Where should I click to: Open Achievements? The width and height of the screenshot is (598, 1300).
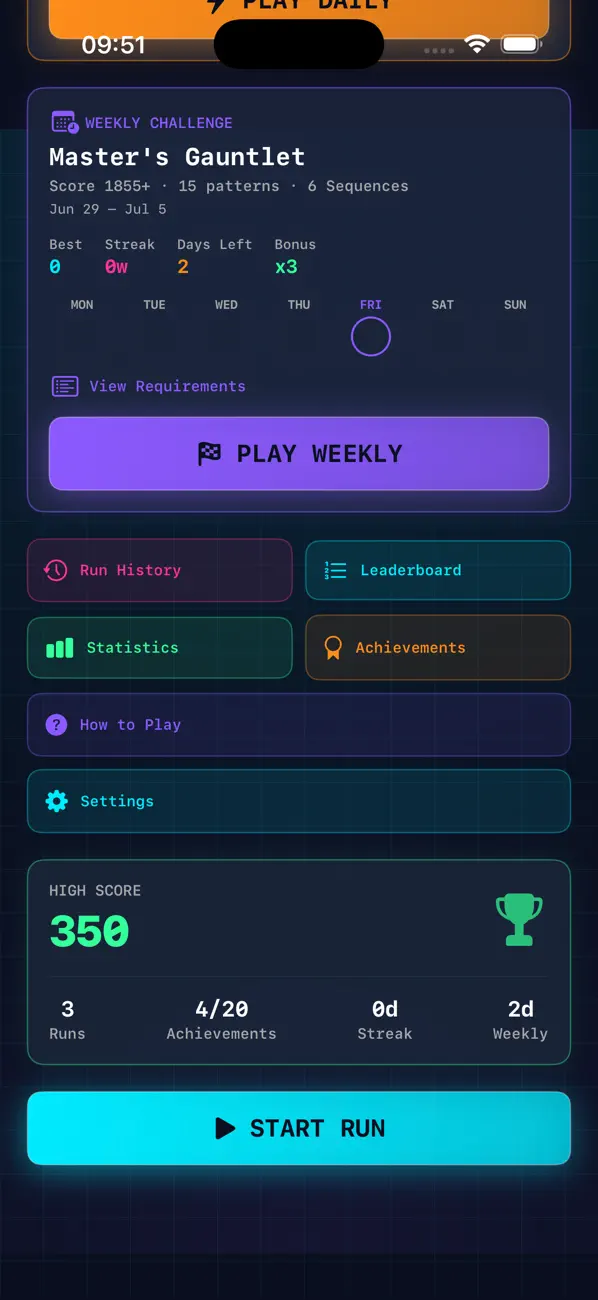438,647
